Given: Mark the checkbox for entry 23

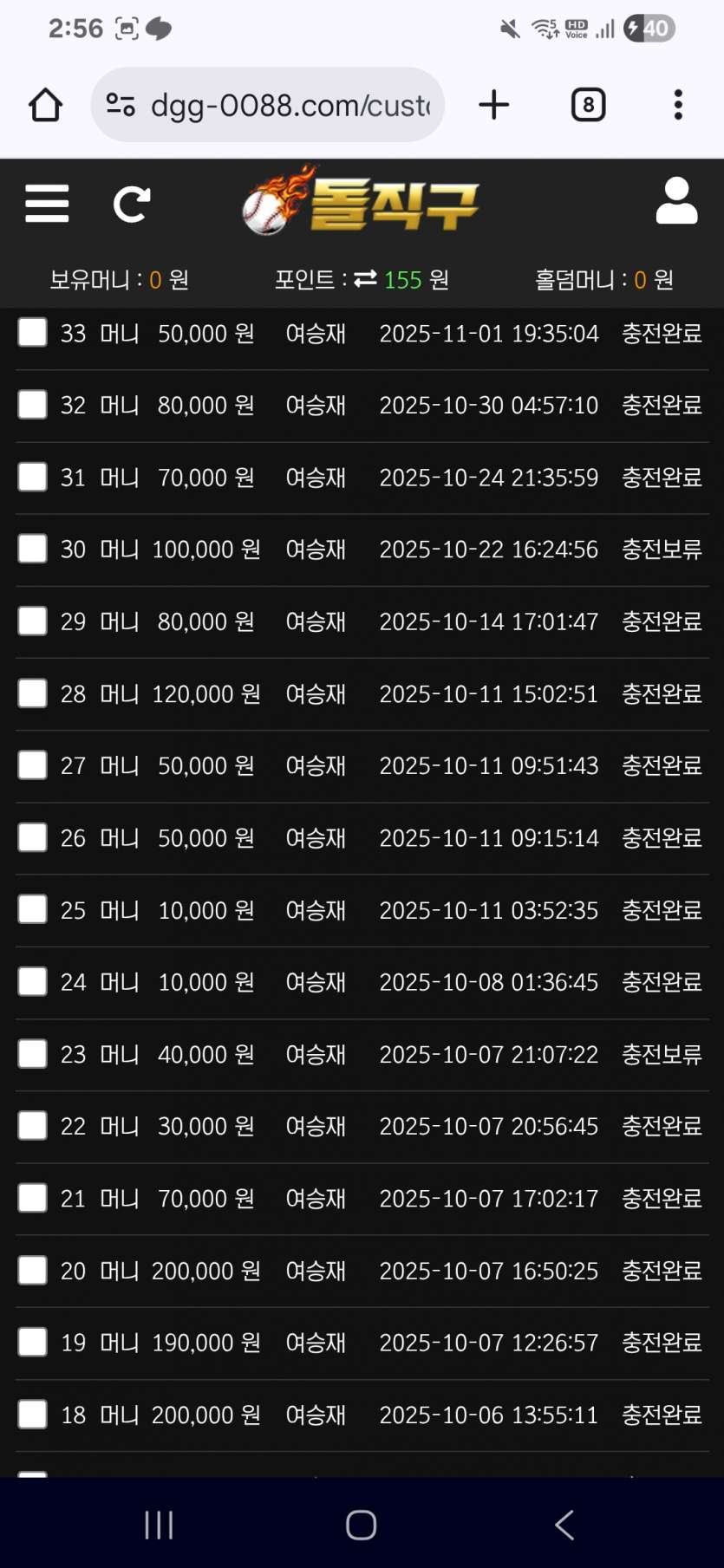Looking at the screenshot, I should click(33, 1054).
